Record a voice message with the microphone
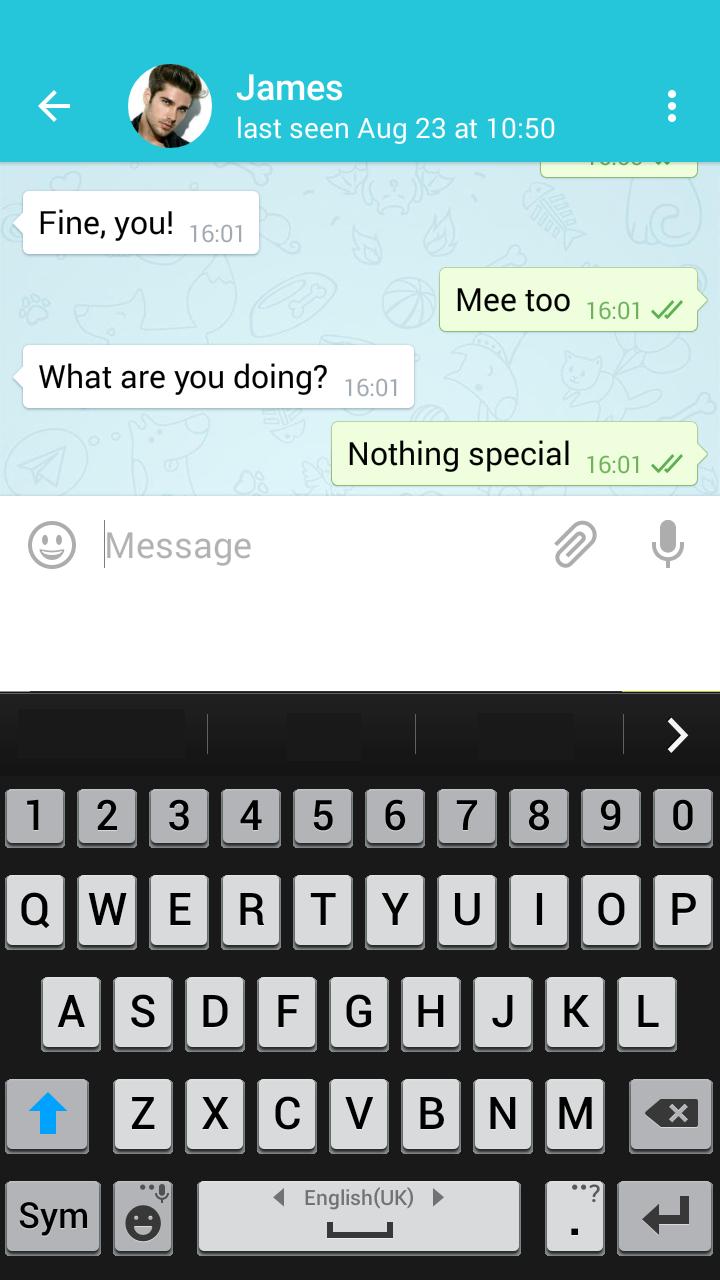 (x=667, y=545)
